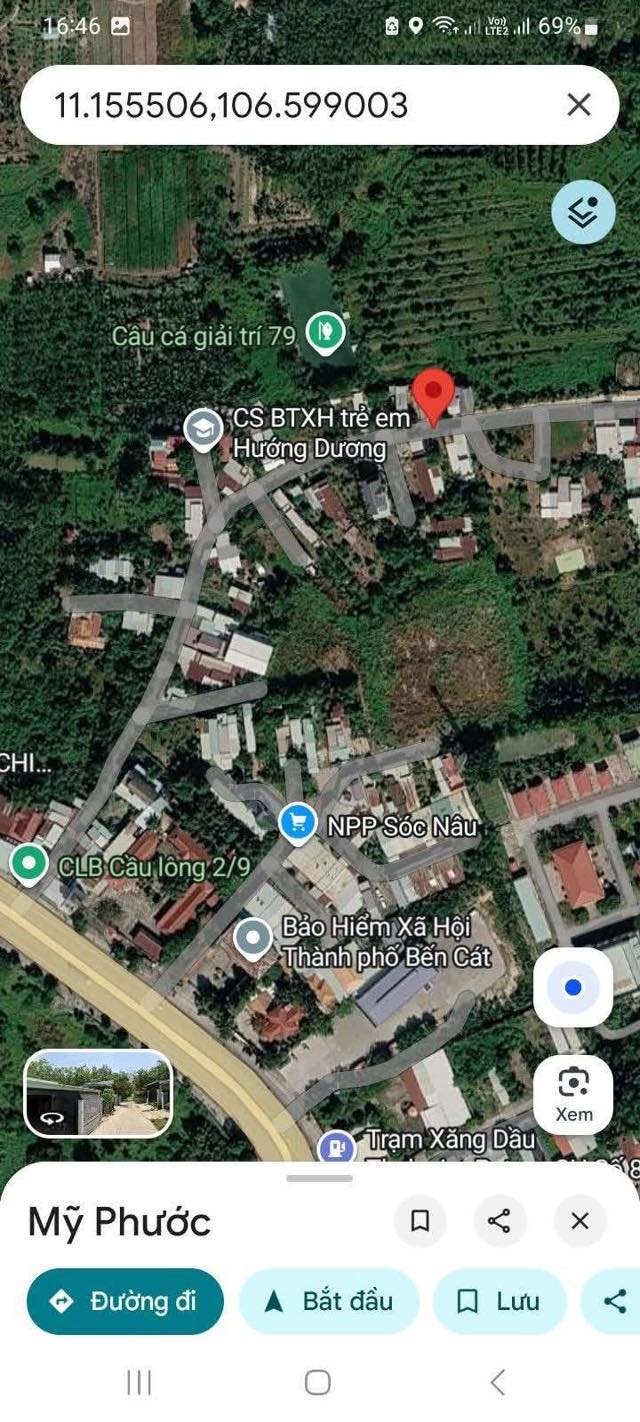Go to the system home screen
This screenshot has width=640, height=1422.
pos(318,1383)
